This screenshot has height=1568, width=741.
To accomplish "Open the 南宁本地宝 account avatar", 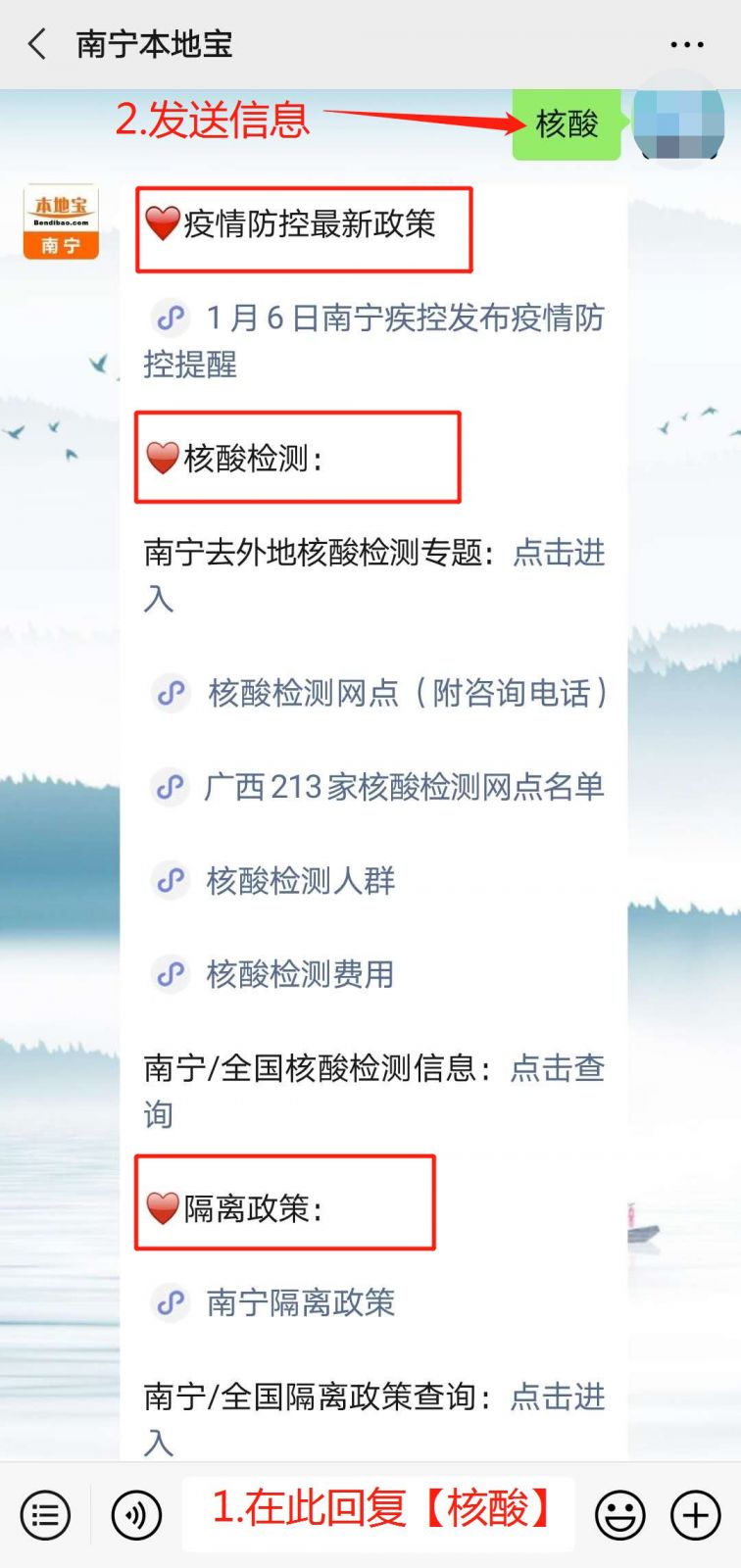I will click(x=61, y=221).
